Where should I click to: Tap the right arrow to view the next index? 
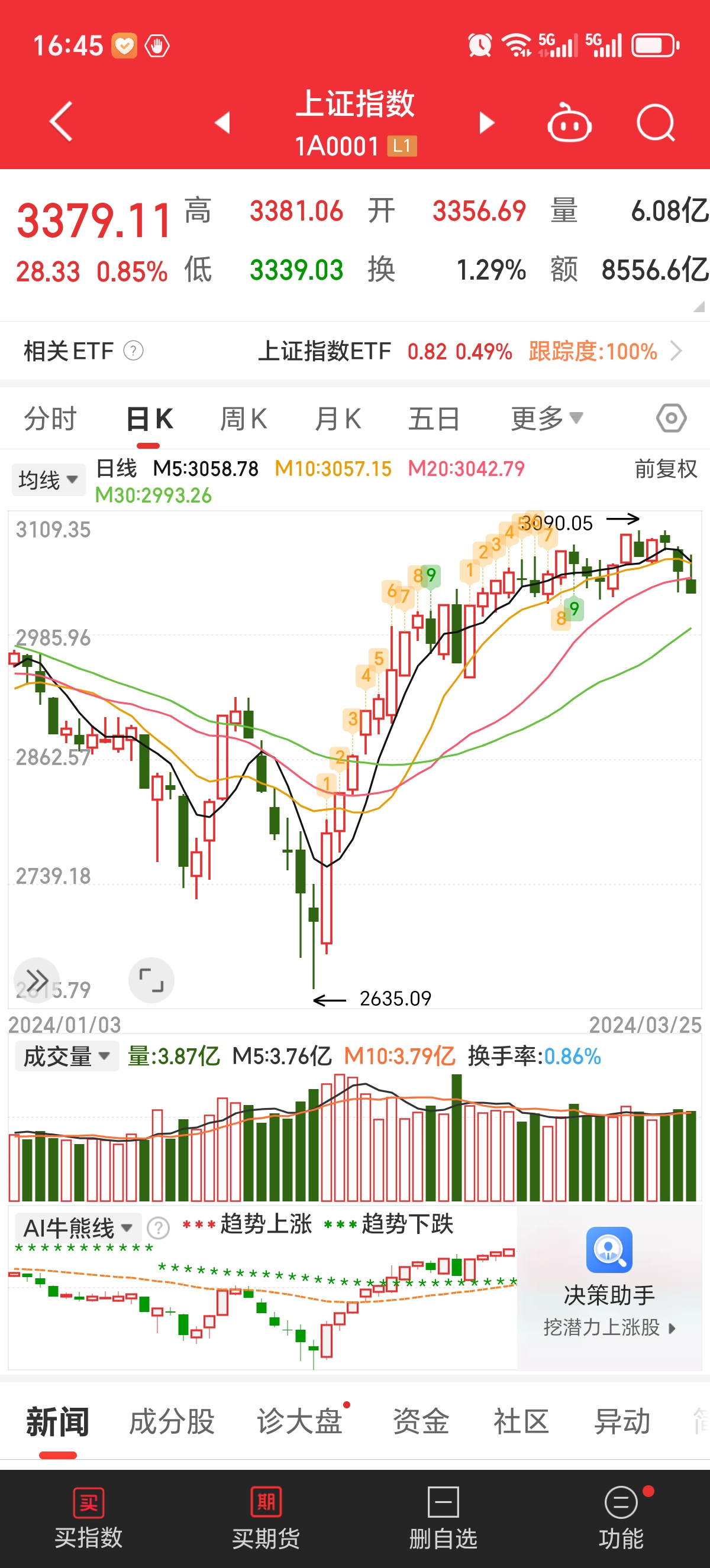click(485, 122)
